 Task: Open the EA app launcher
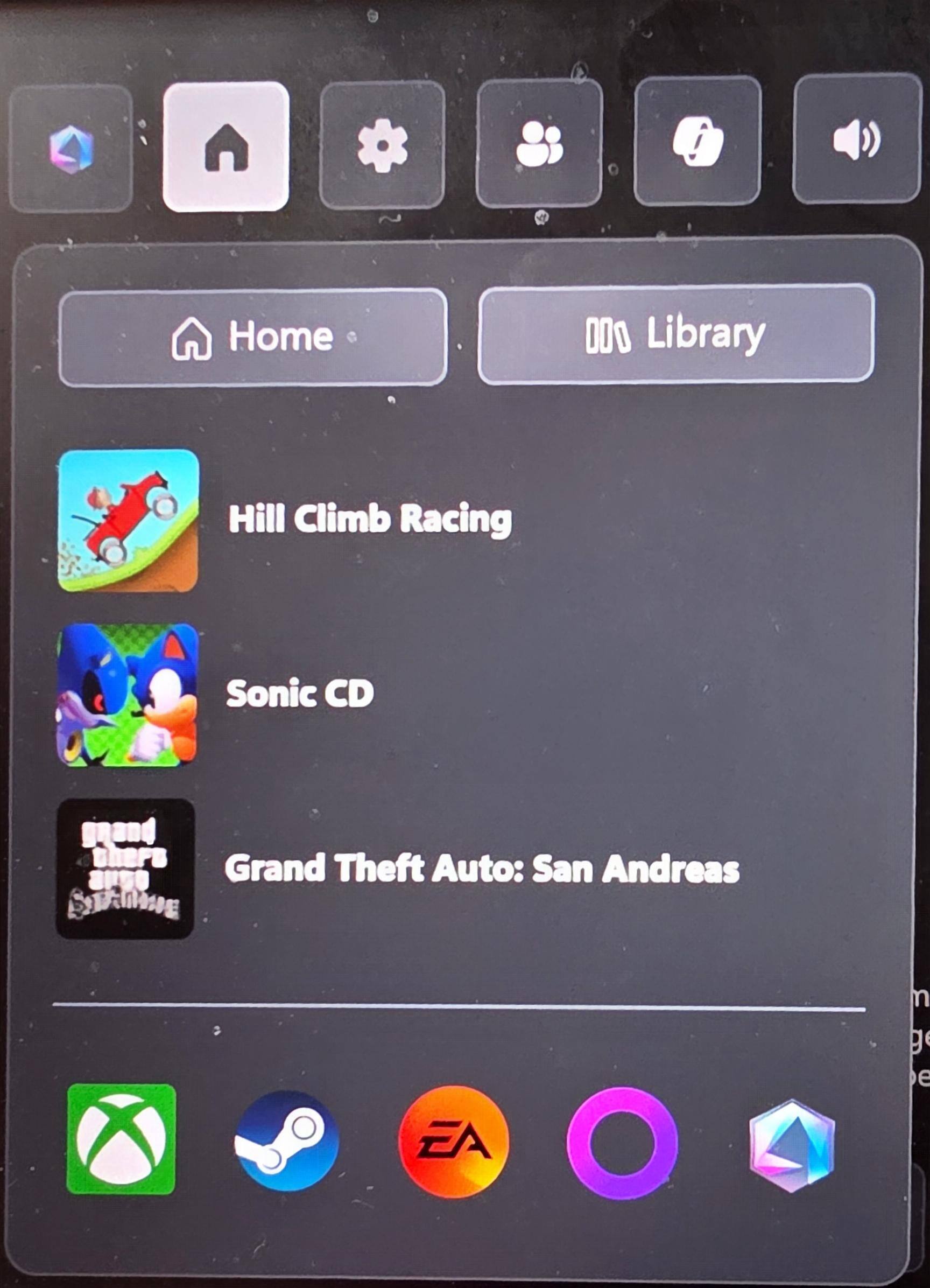pos(454,1142)
